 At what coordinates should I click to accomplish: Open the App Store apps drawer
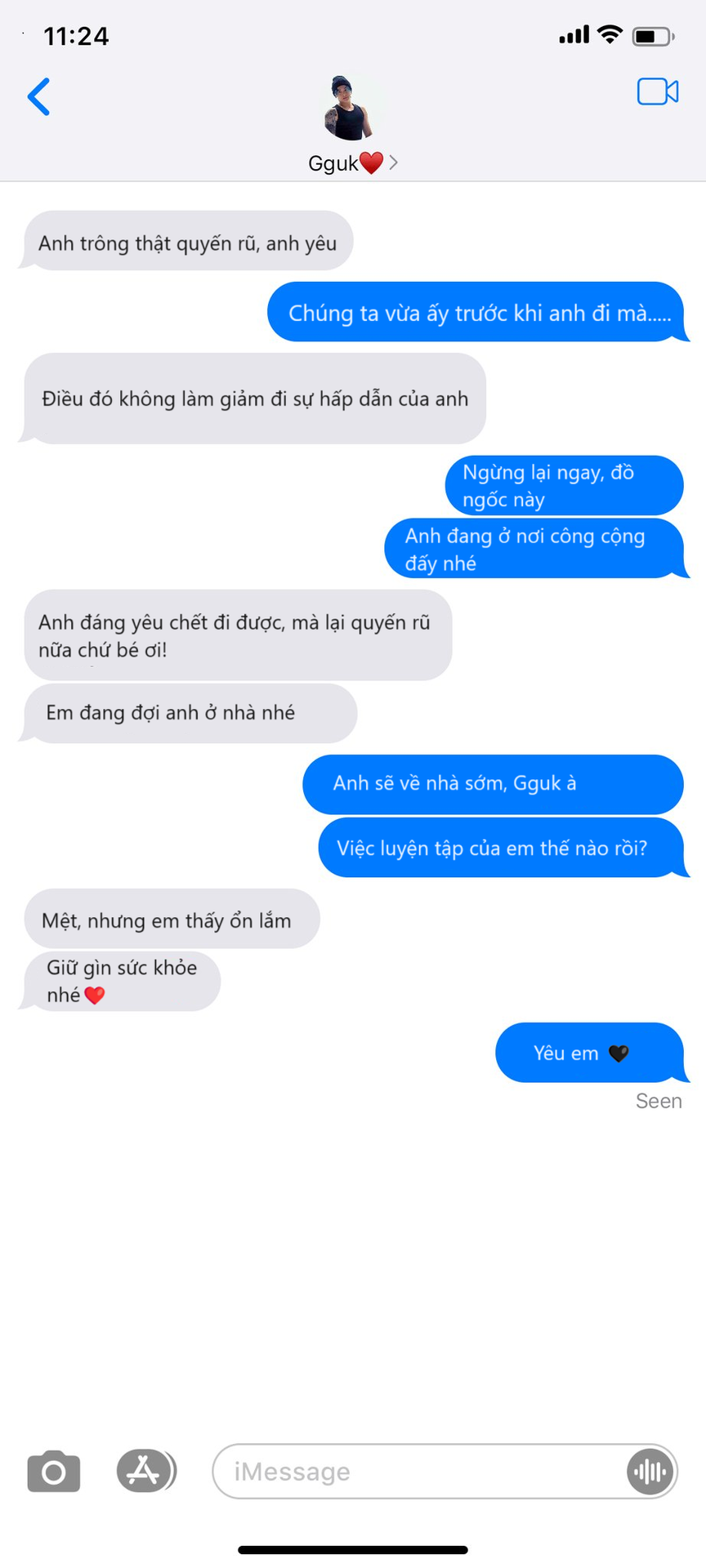145,1471
